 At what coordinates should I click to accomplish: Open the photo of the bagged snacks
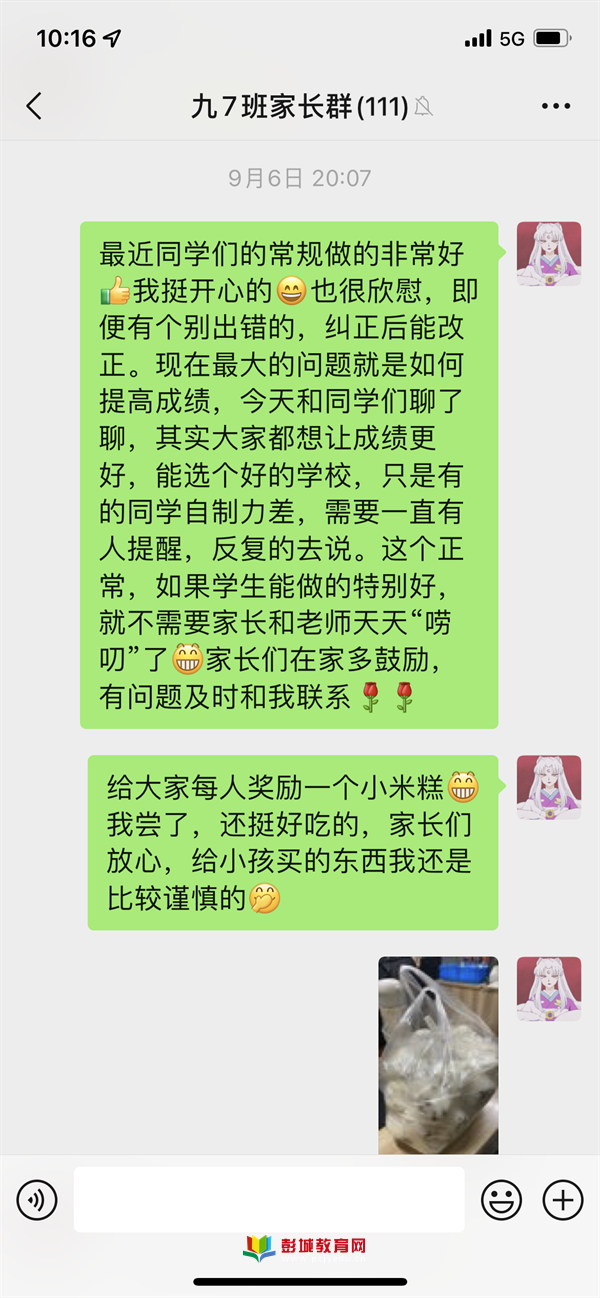[438, 1055]
